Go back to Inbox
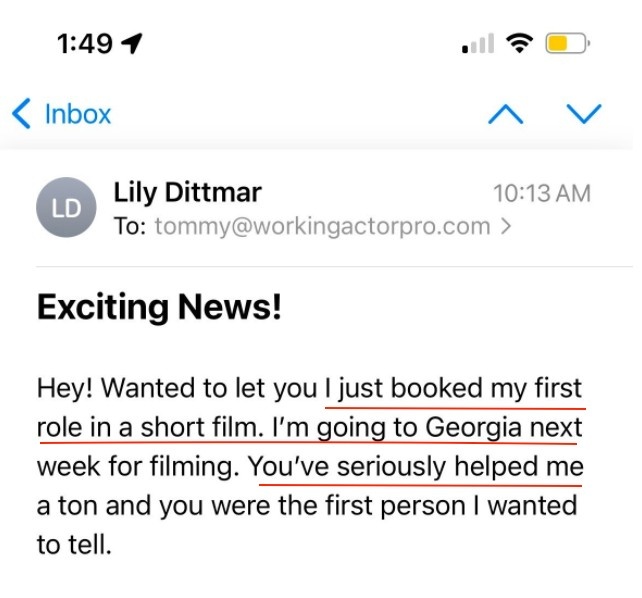This screenshot has height=598, width=642. 61,113
